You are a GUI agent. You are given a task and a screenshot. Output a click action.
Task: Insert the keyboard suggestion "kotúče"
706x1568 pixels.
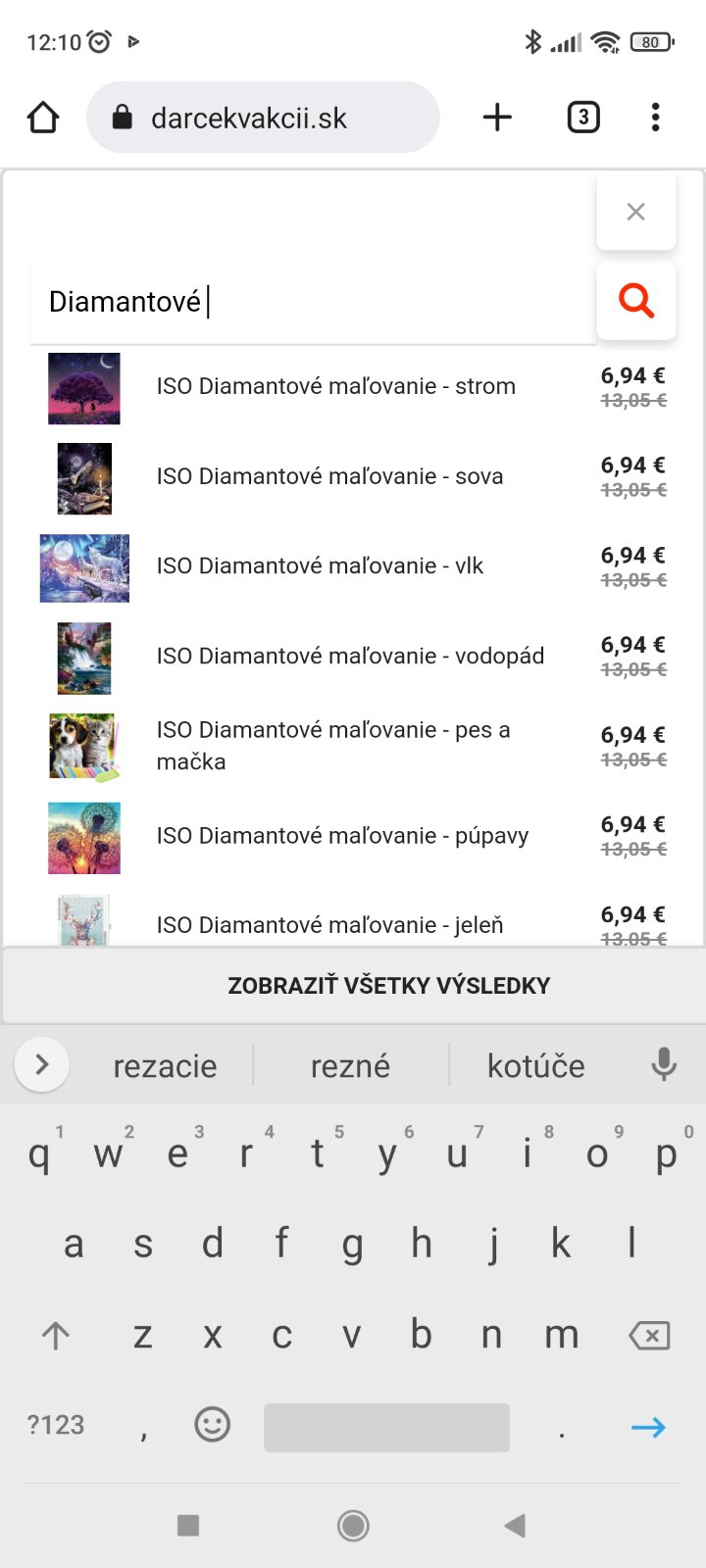535,1066
